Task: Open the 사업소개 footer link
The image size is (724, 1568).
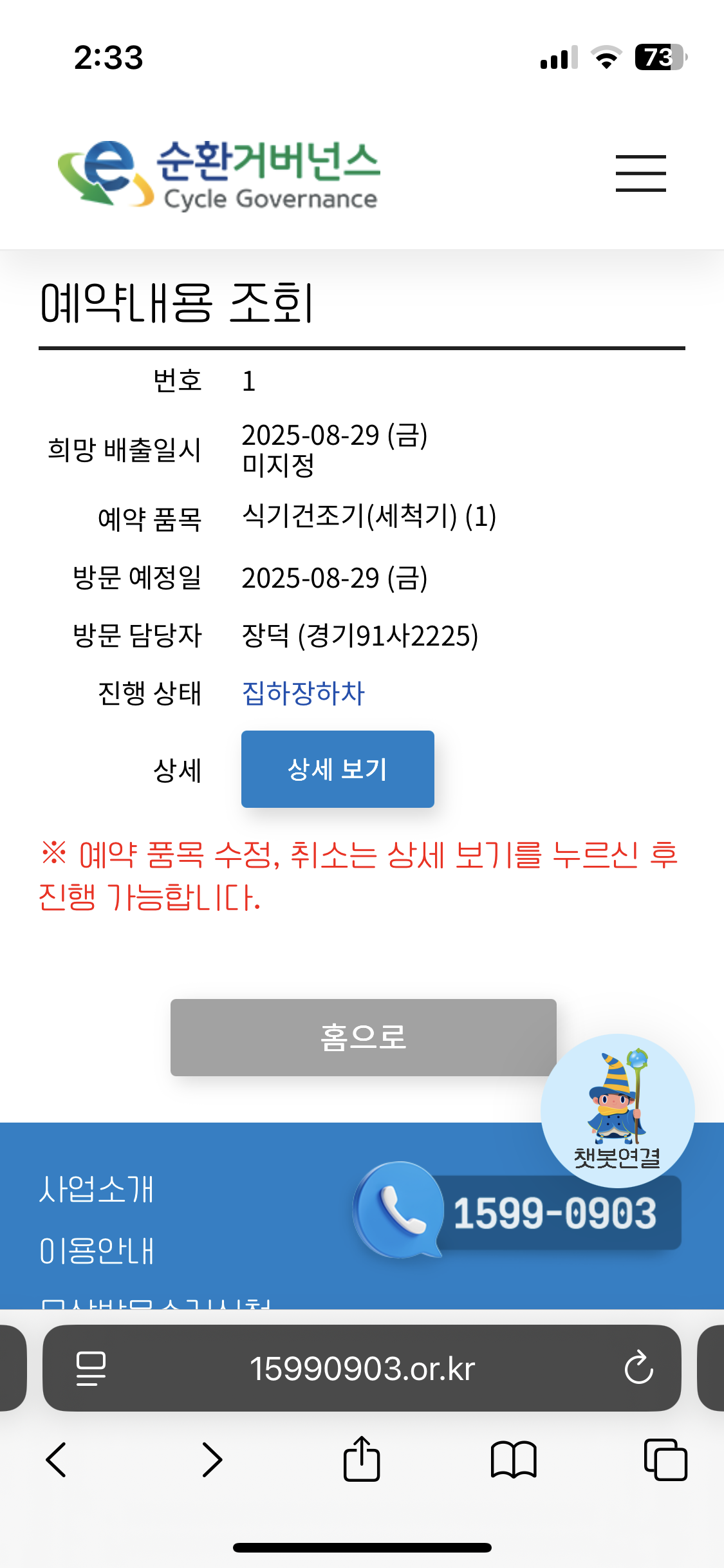Action: (97, 1189)
